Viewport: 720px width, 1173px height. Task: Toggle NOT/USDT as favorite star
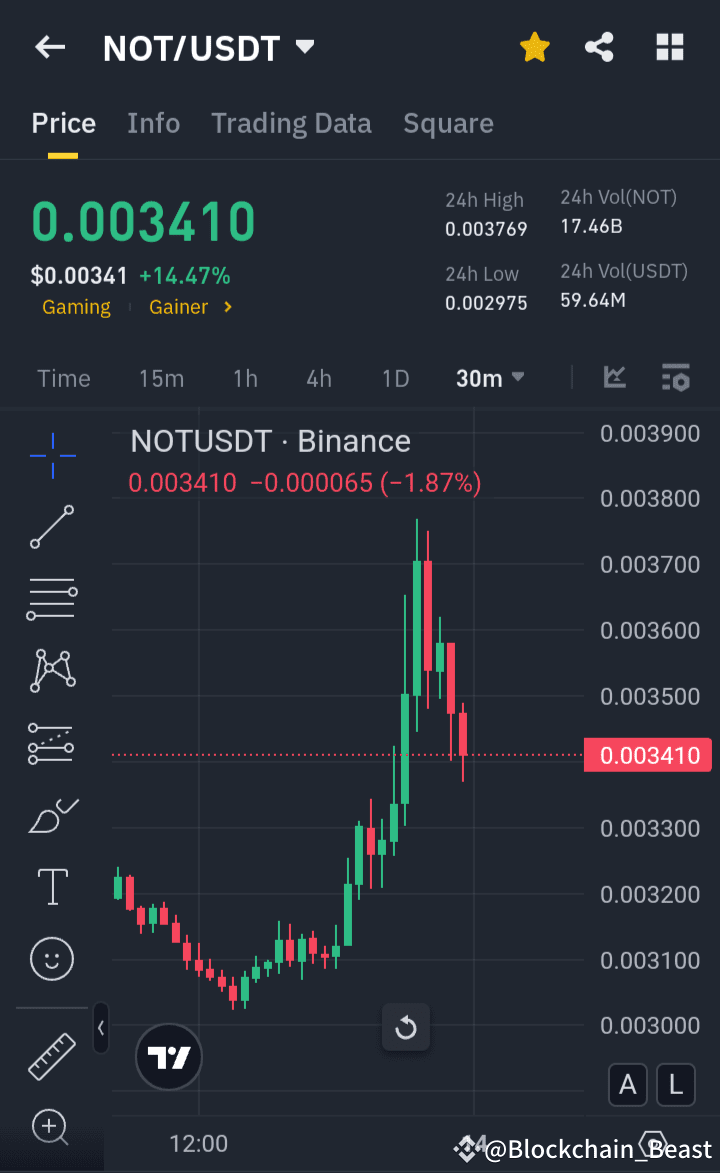pyautogui.click(x=534, y=46)
